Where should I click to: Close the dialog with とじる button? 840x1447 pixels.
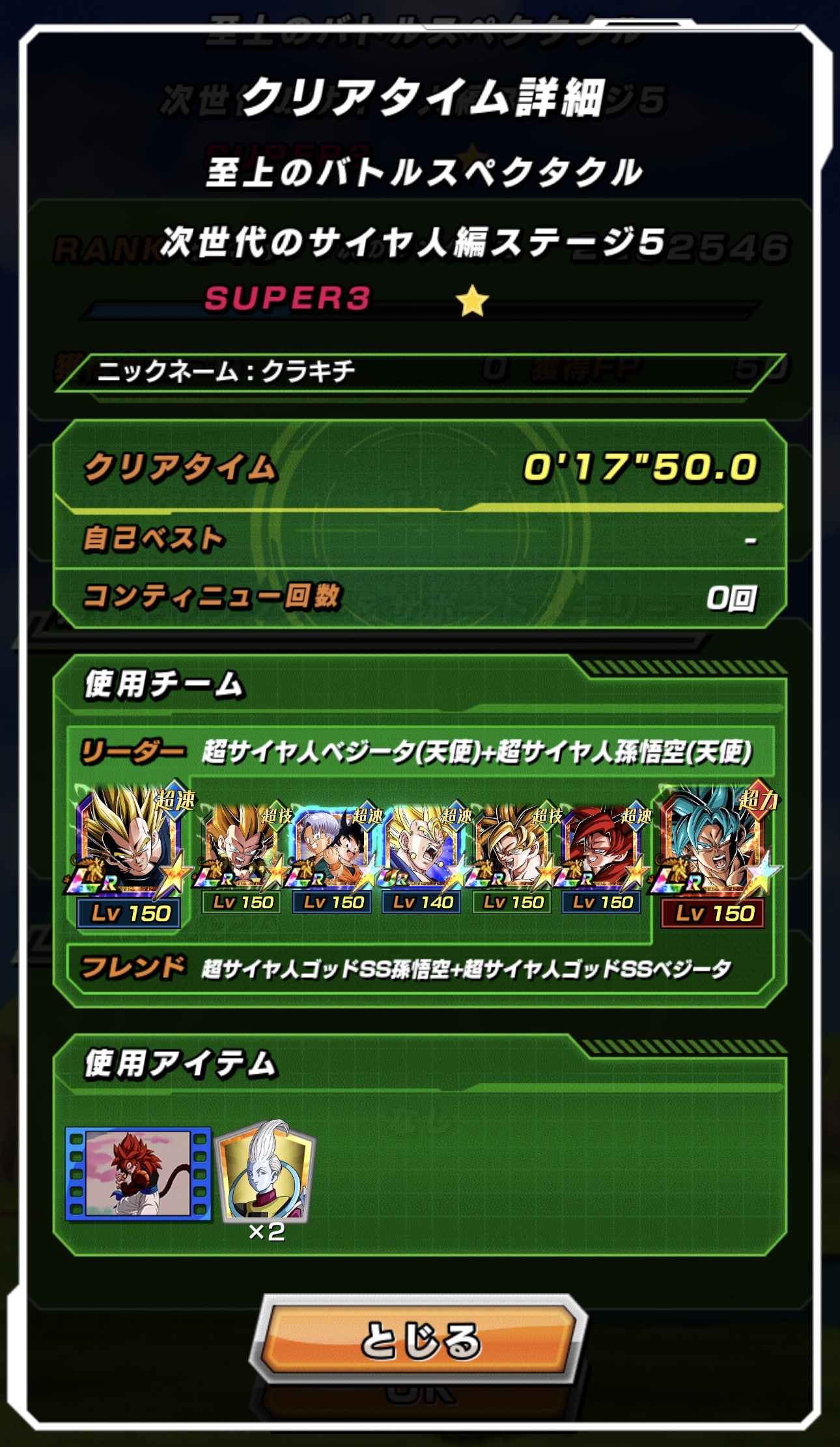[x=419, y=1339]
